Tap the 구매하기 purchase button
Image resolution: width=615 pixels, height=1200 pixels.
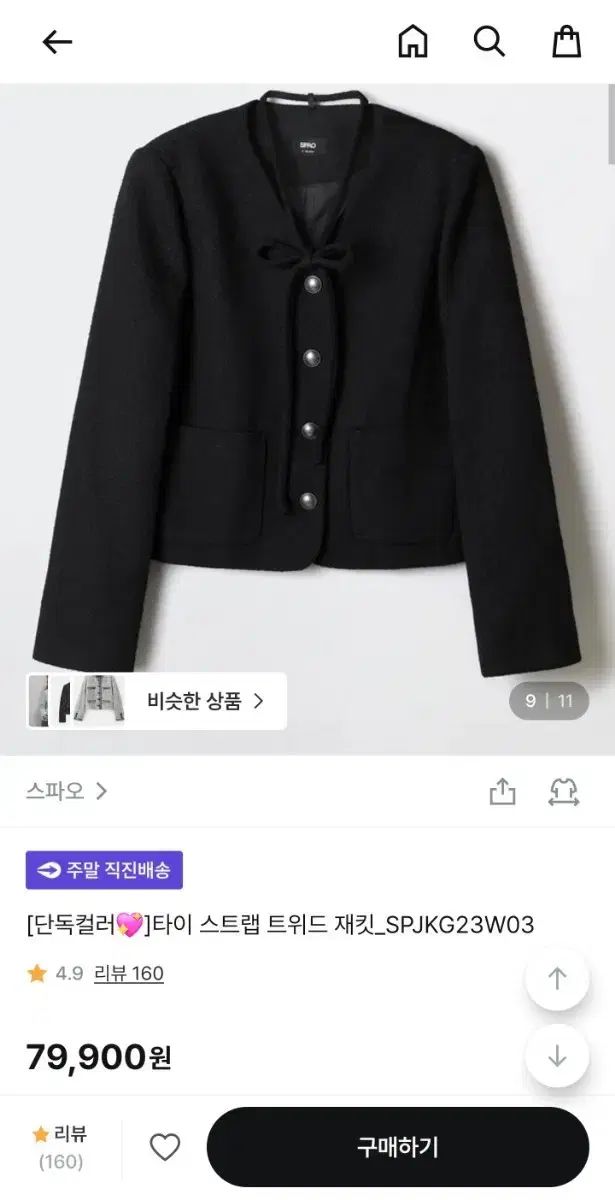(x=398, y=1147)
